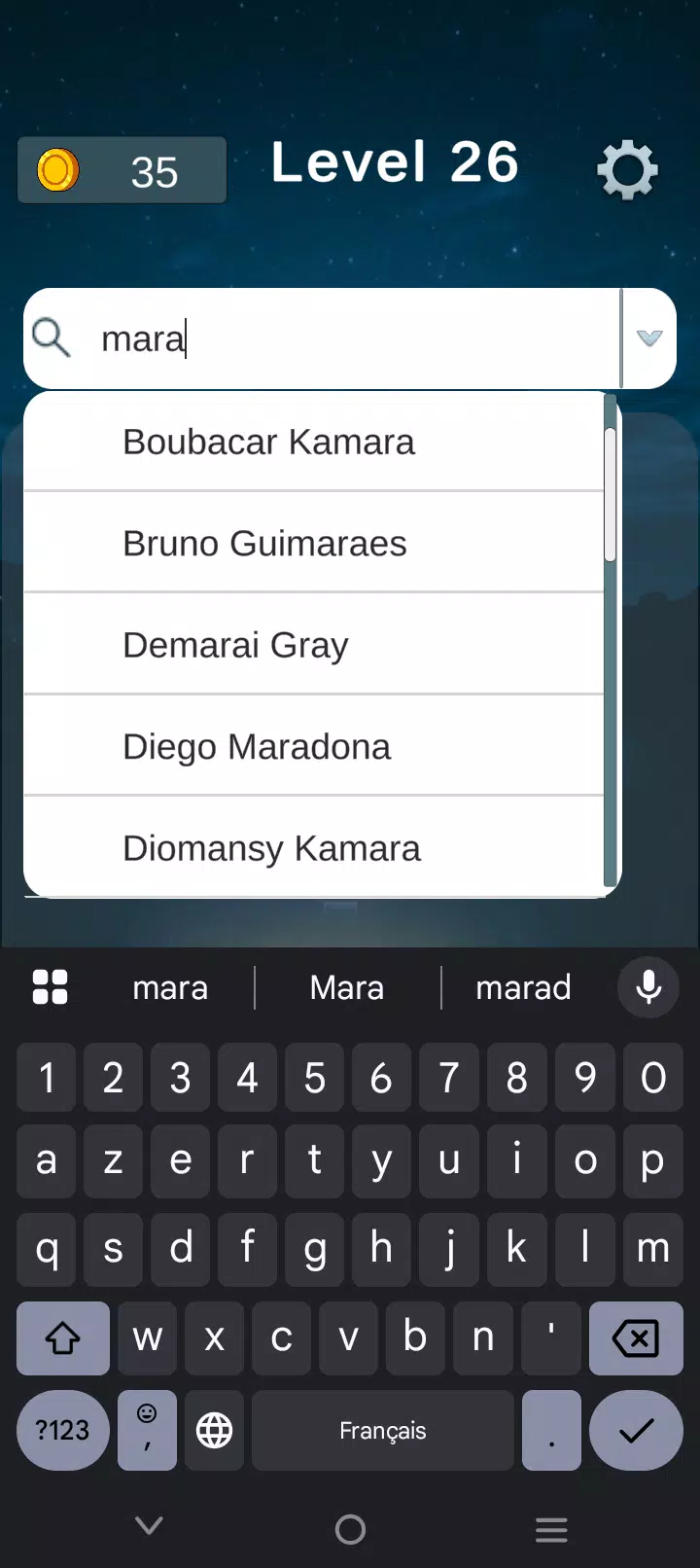
Task: Confirm input with the checkmark key
Action: pyautogui.click(x=637, y=1430)
